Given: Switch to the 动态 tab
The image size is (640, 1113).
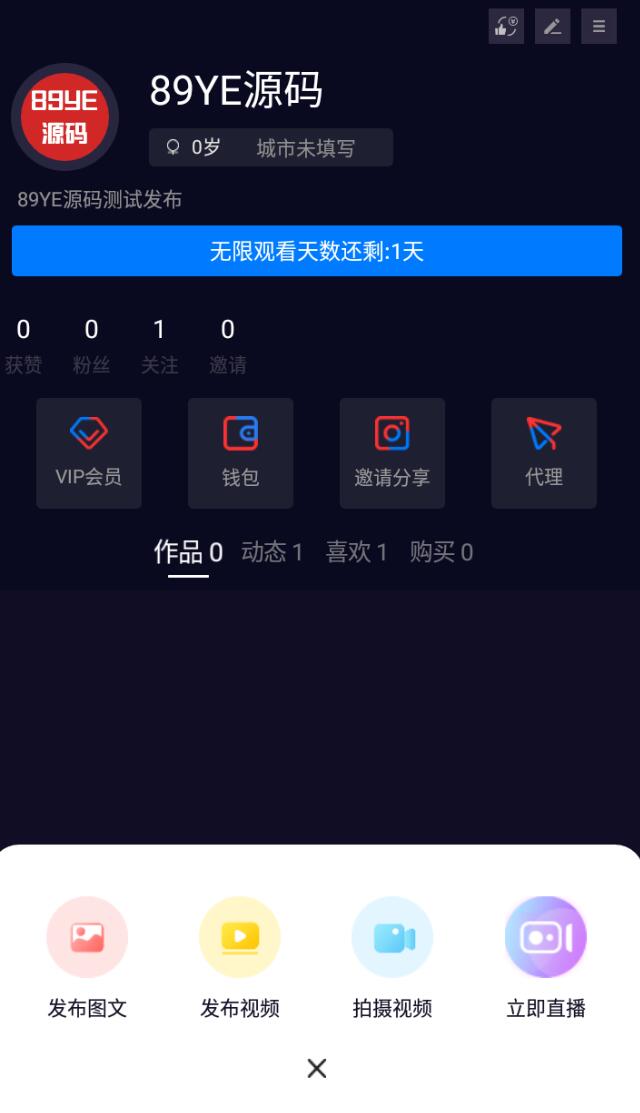Looking at the screenshot, I should [x=271, y=552].
